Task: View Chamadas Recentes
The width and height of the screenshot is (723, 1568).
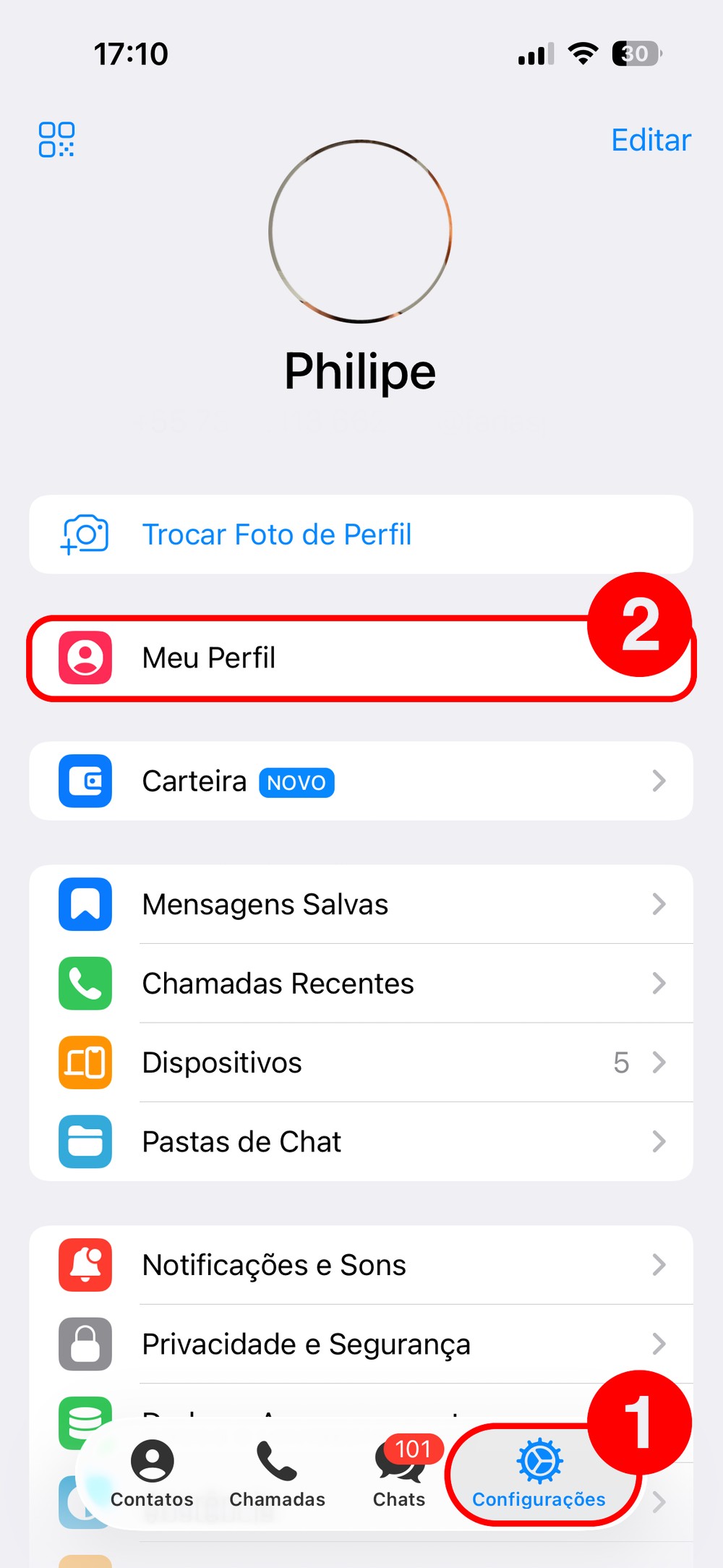Action: (x=360, y=984)
